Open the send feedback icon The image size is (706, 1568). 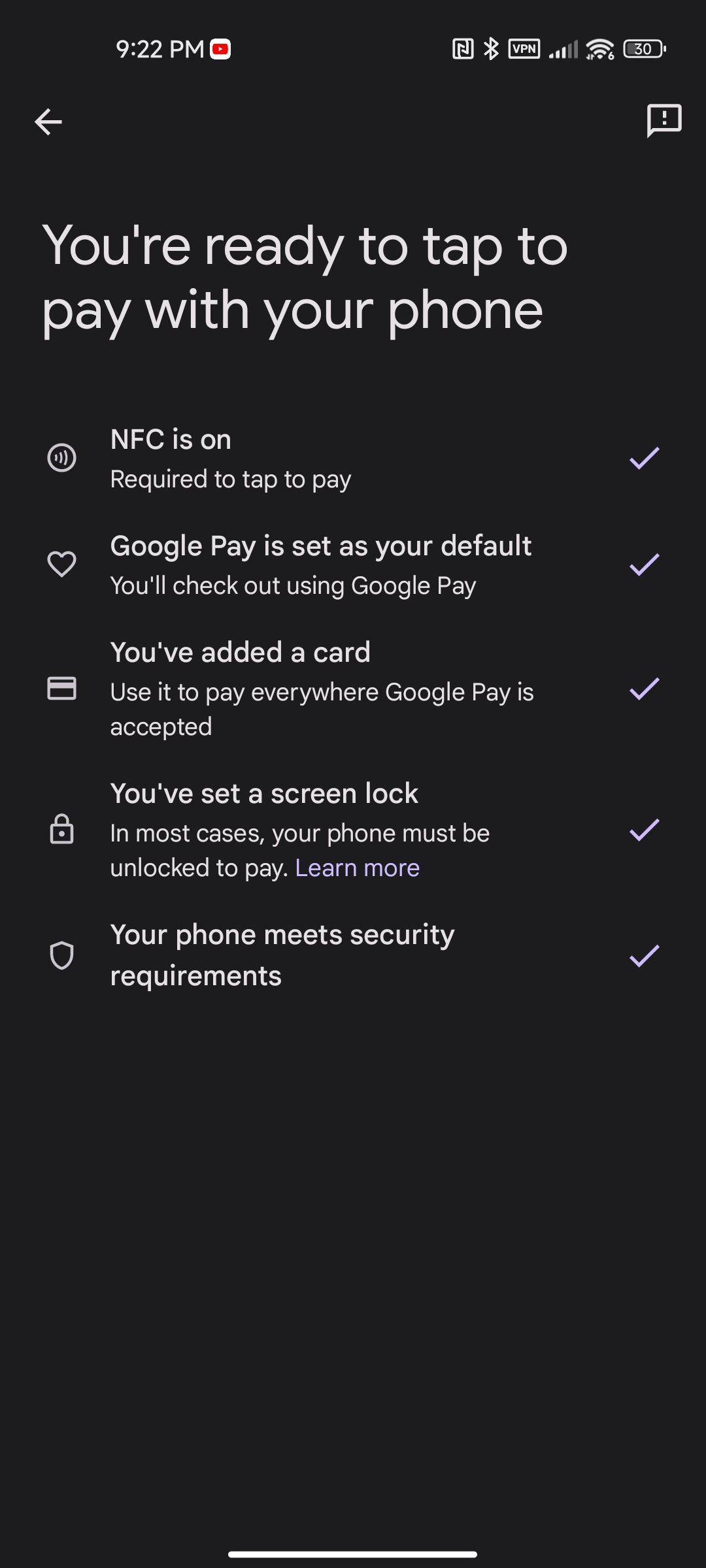pos(664,121)
